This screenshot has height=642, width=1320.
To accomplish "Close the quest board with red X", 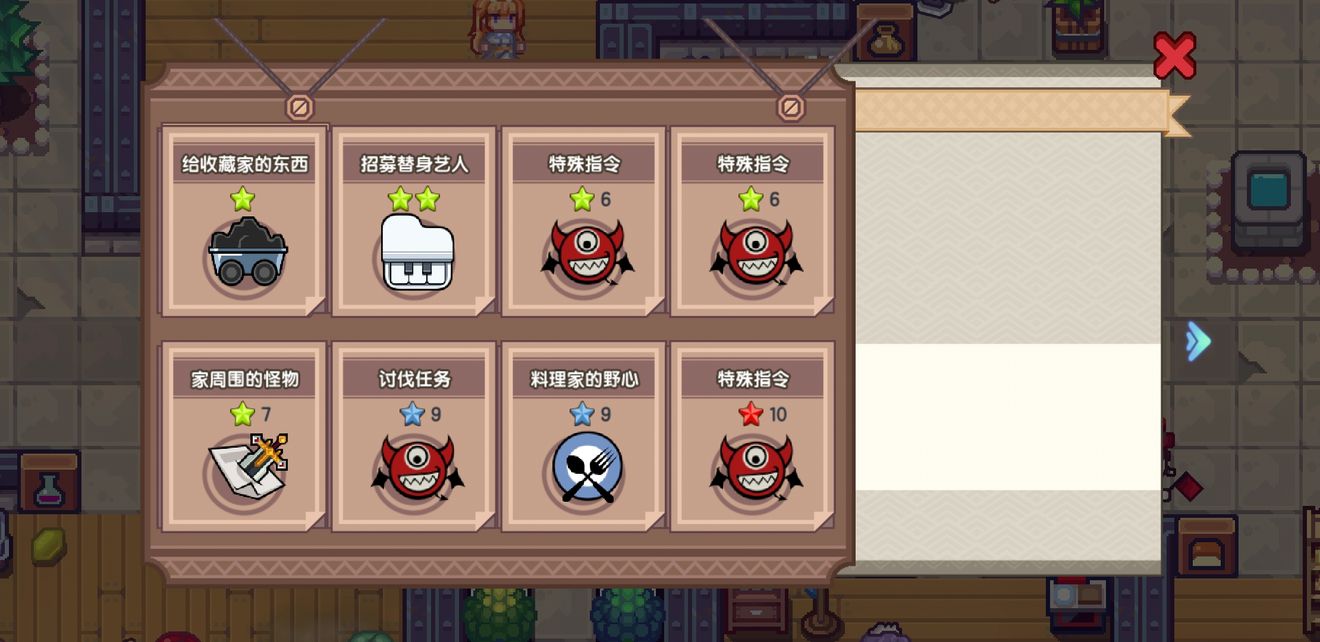I will pyautogui.click(x=1174, y=56).
